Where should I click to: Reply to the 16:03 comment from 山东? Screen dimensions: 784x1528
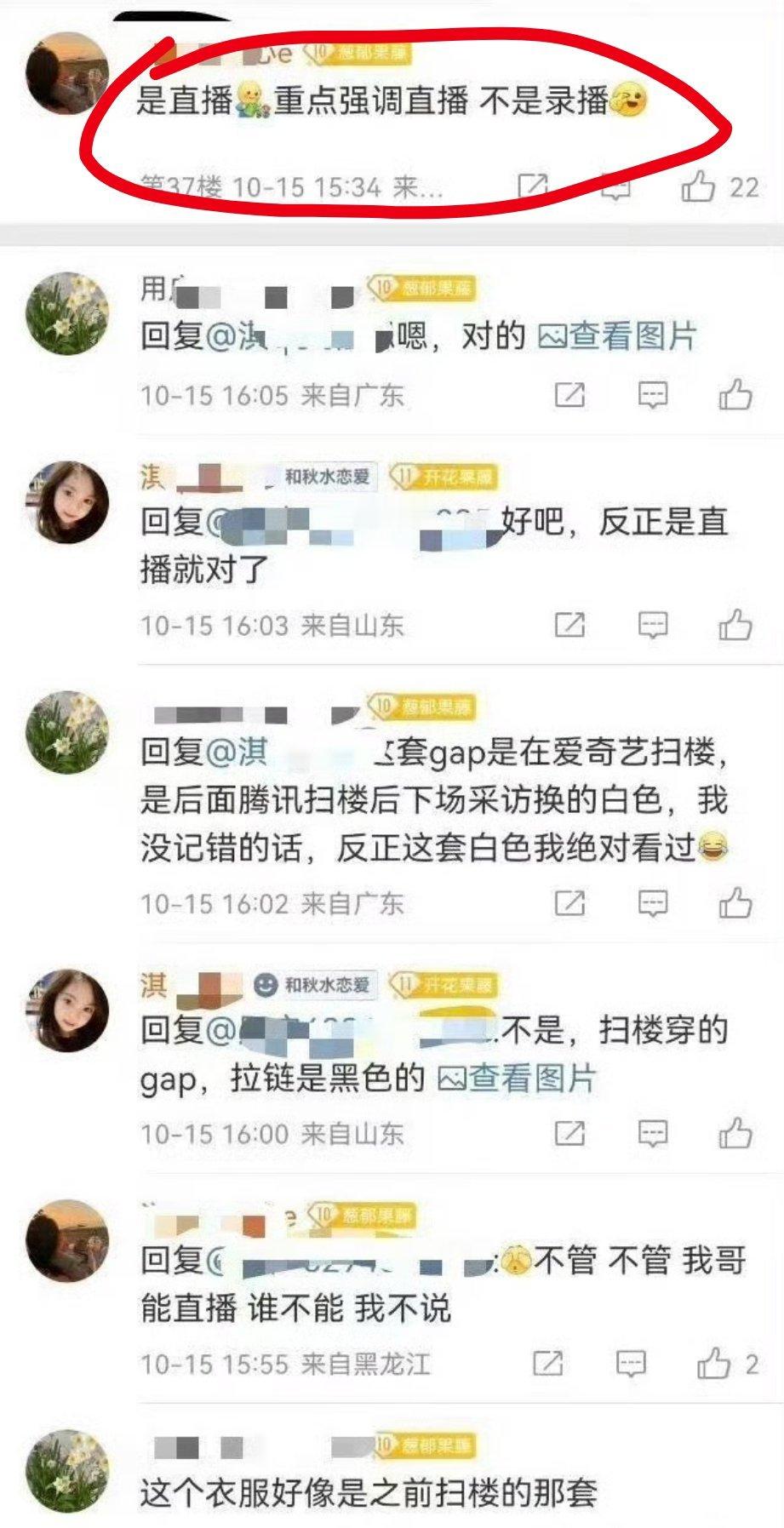click(652, 625)
